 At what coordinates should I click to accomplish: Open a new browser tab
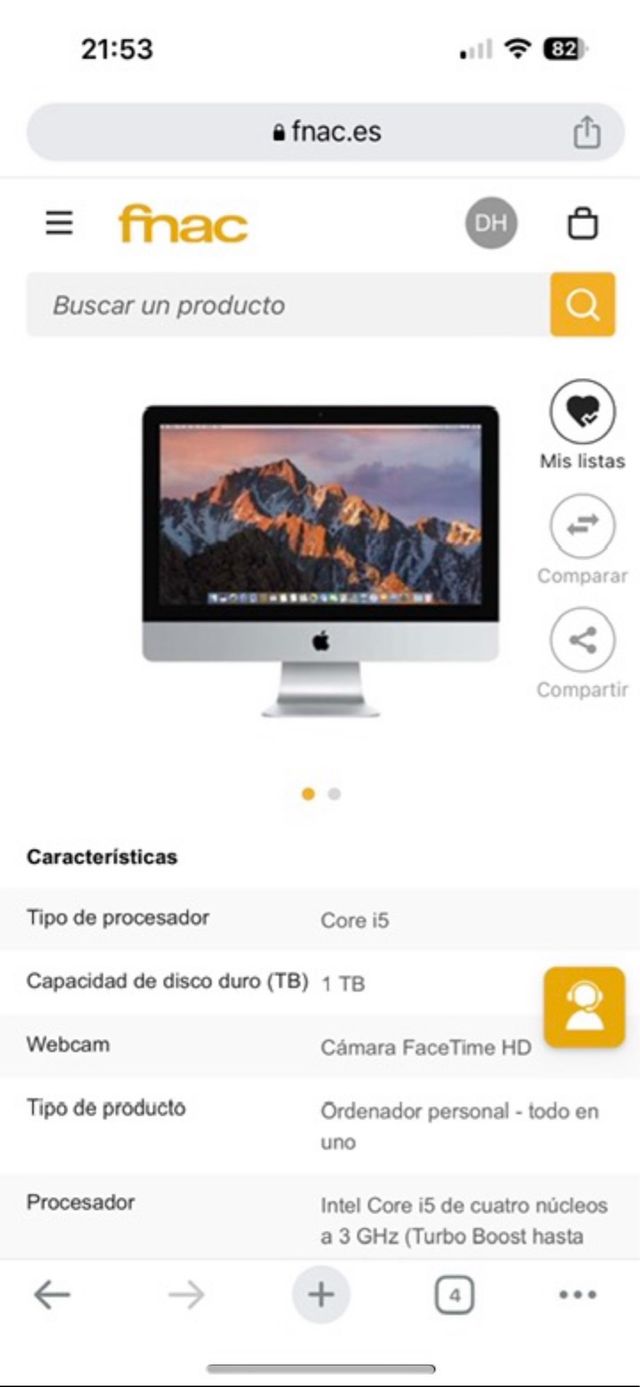point(320,1295)
